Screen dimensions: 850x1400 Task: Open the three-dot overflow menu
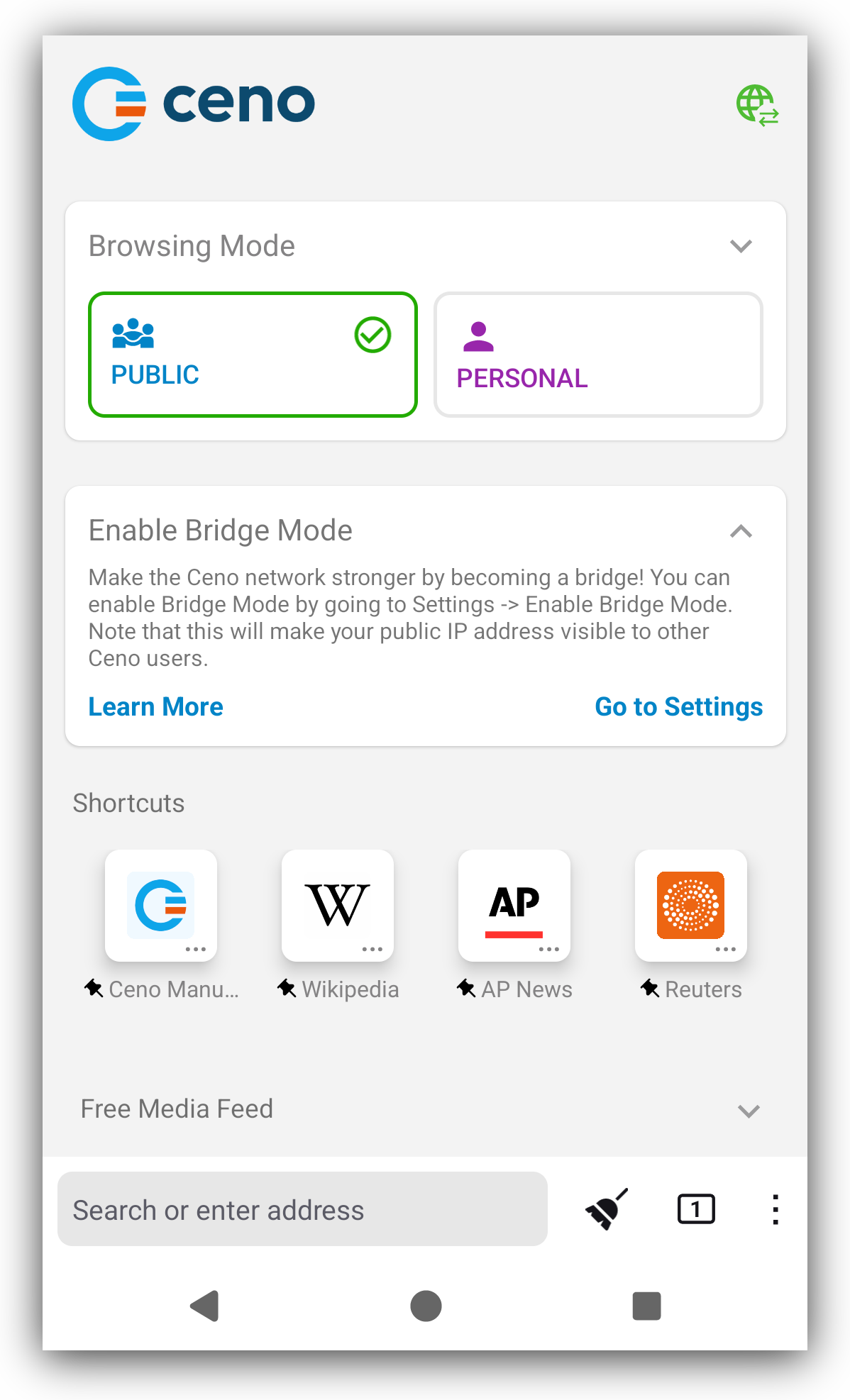coord(776,1209)
